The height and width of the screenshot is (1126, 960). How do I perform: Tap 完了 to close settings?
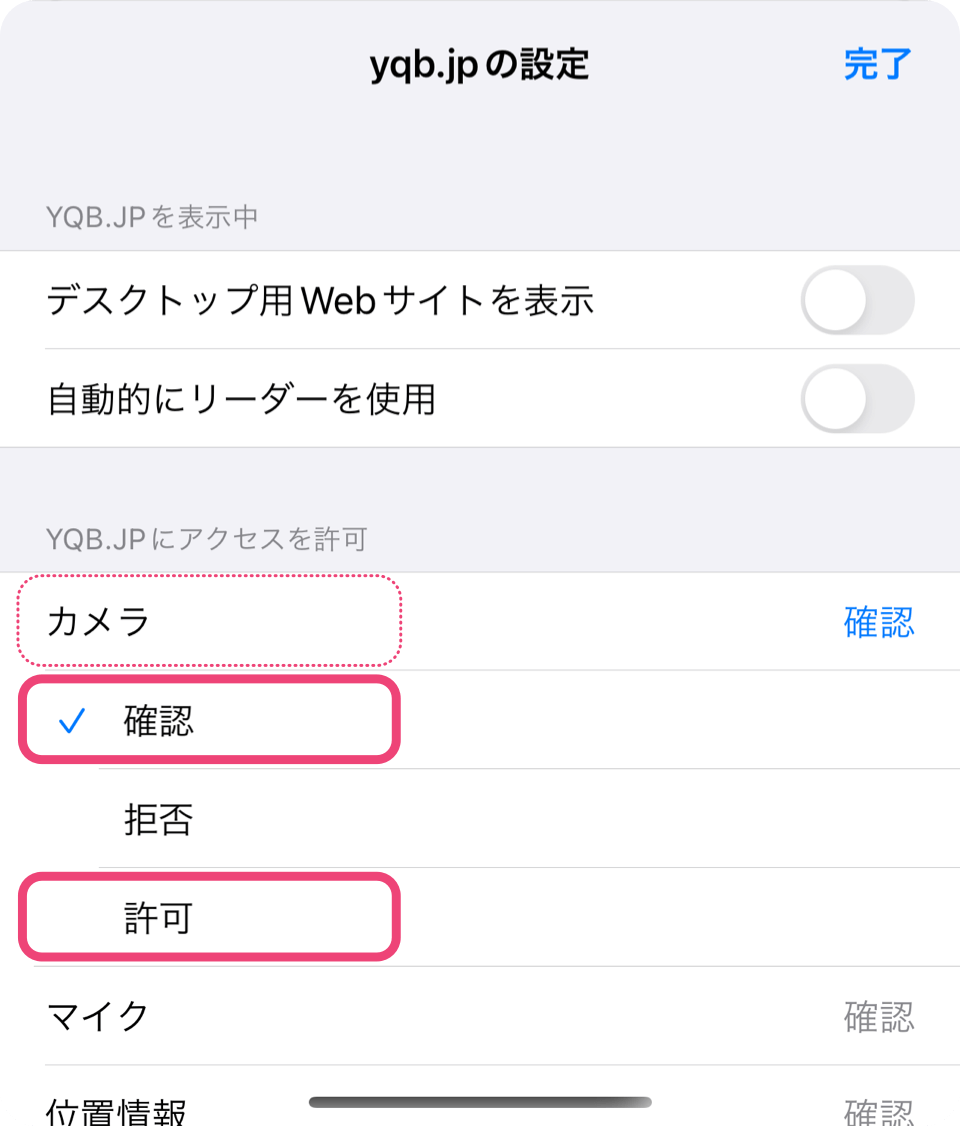point(877,65)
